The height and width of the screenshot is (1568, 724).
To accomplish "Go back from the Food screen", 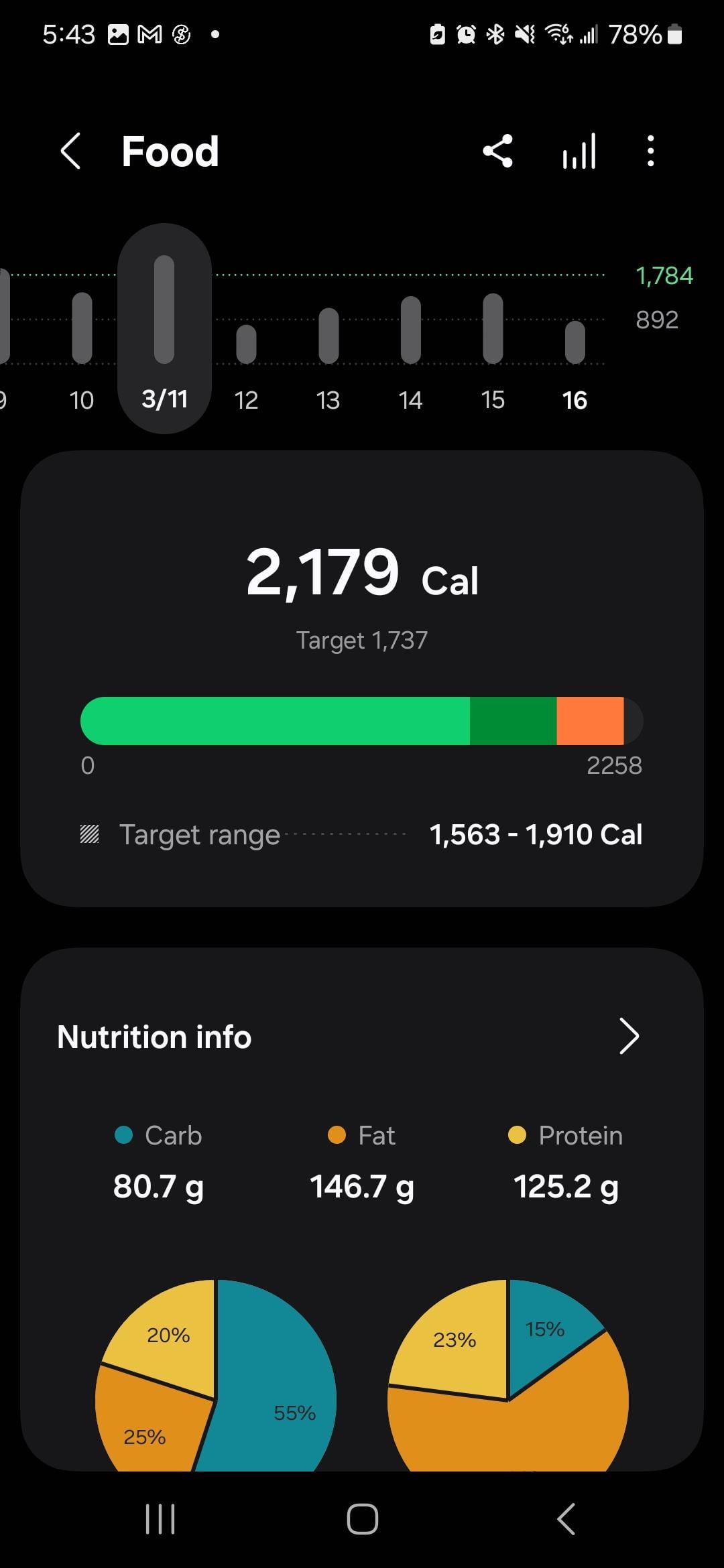I will click(71, 151).
